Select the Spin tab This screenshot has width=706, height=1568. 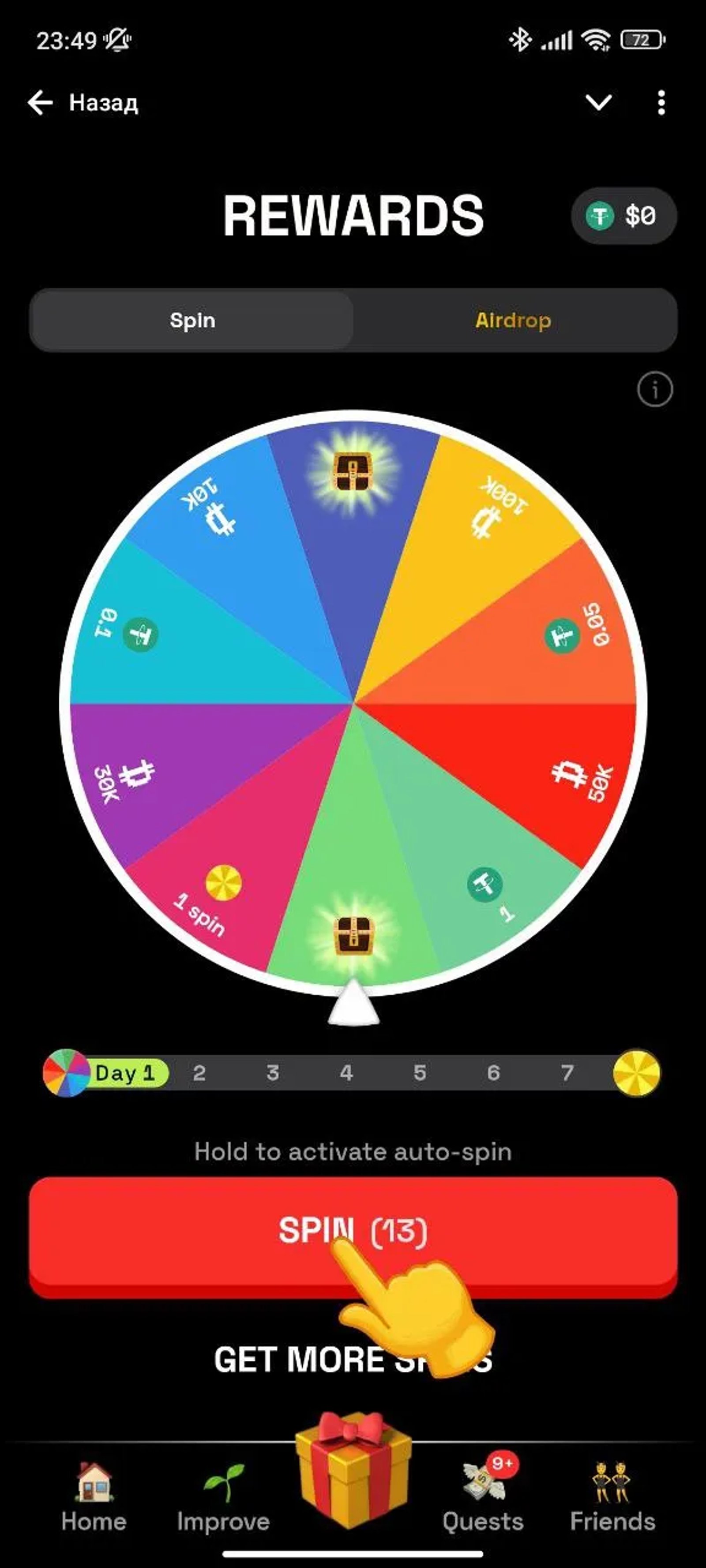point(192,320)
